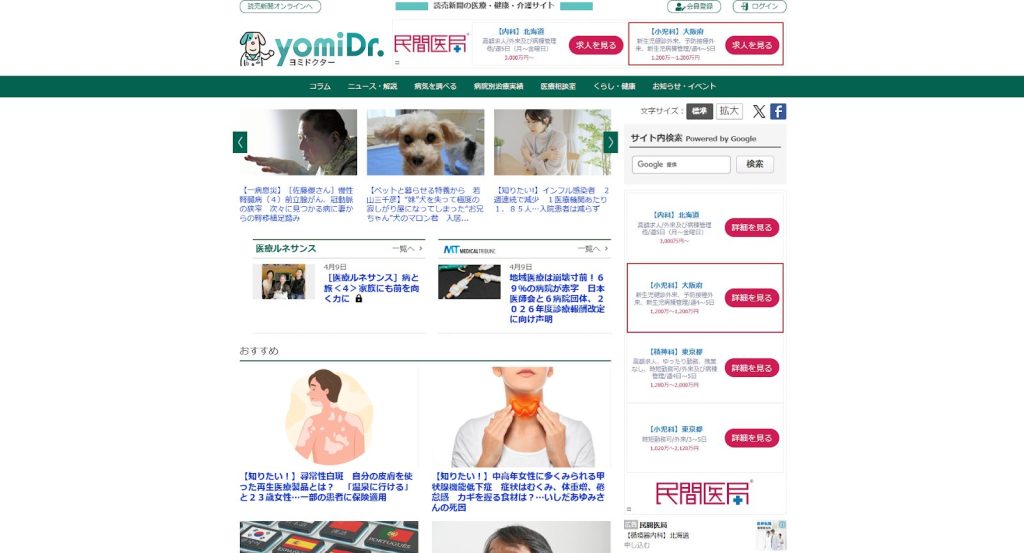Share on X icon
Image resolution: width=1024 pixels, height=553 pixels.
click(x=759, y=111)
